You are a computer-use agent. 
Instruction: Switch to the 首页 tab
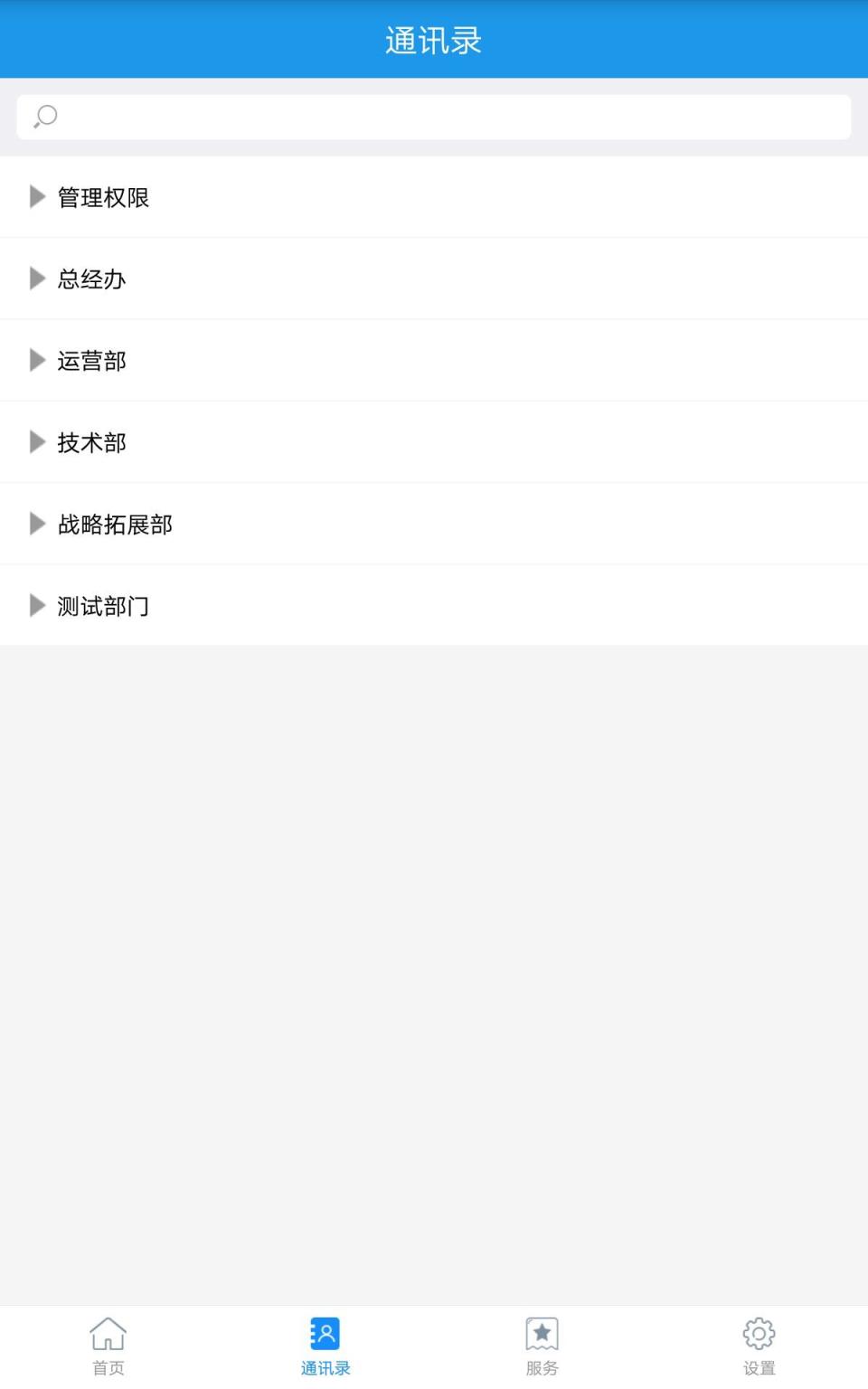(108, 1346)
